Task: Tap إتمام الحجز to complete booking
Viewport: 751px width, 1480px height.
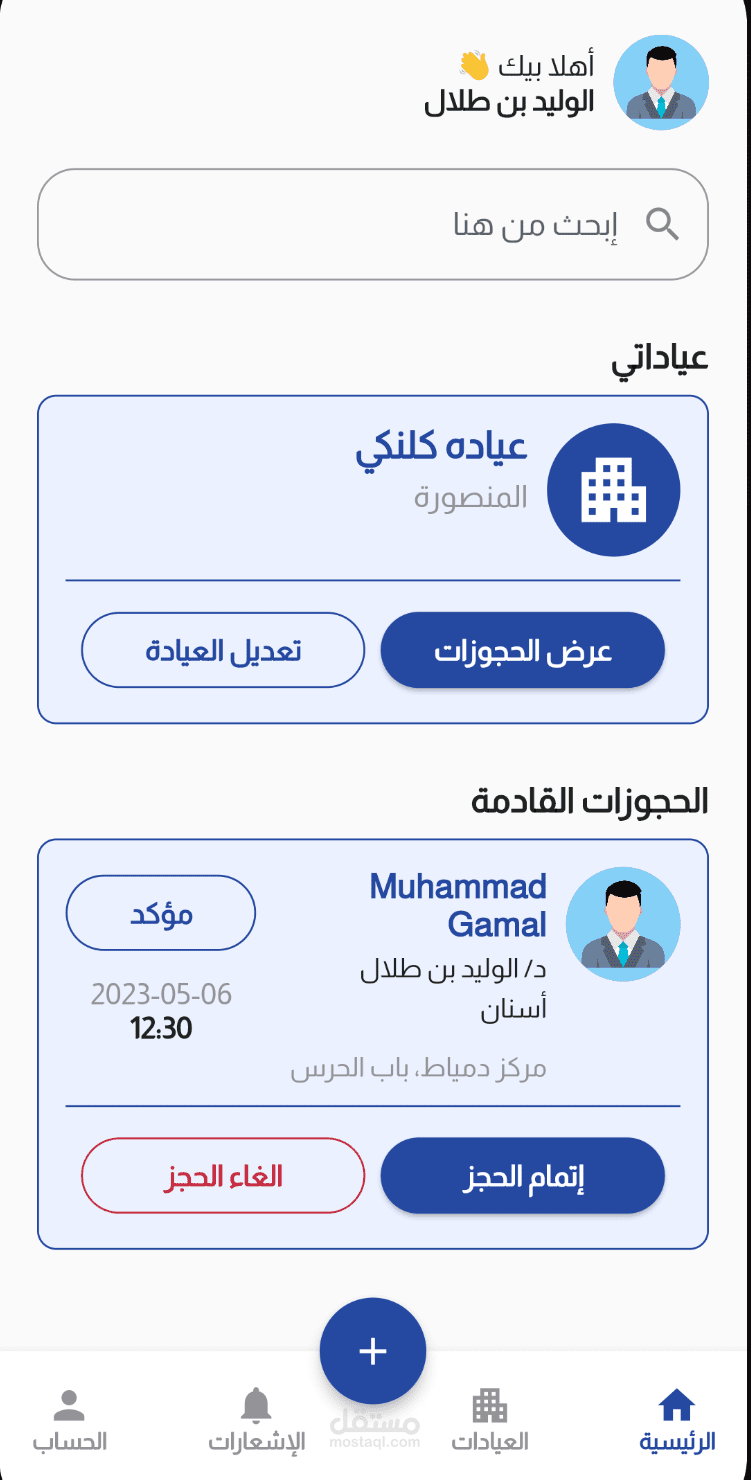Action: [x=523, y=1176]
